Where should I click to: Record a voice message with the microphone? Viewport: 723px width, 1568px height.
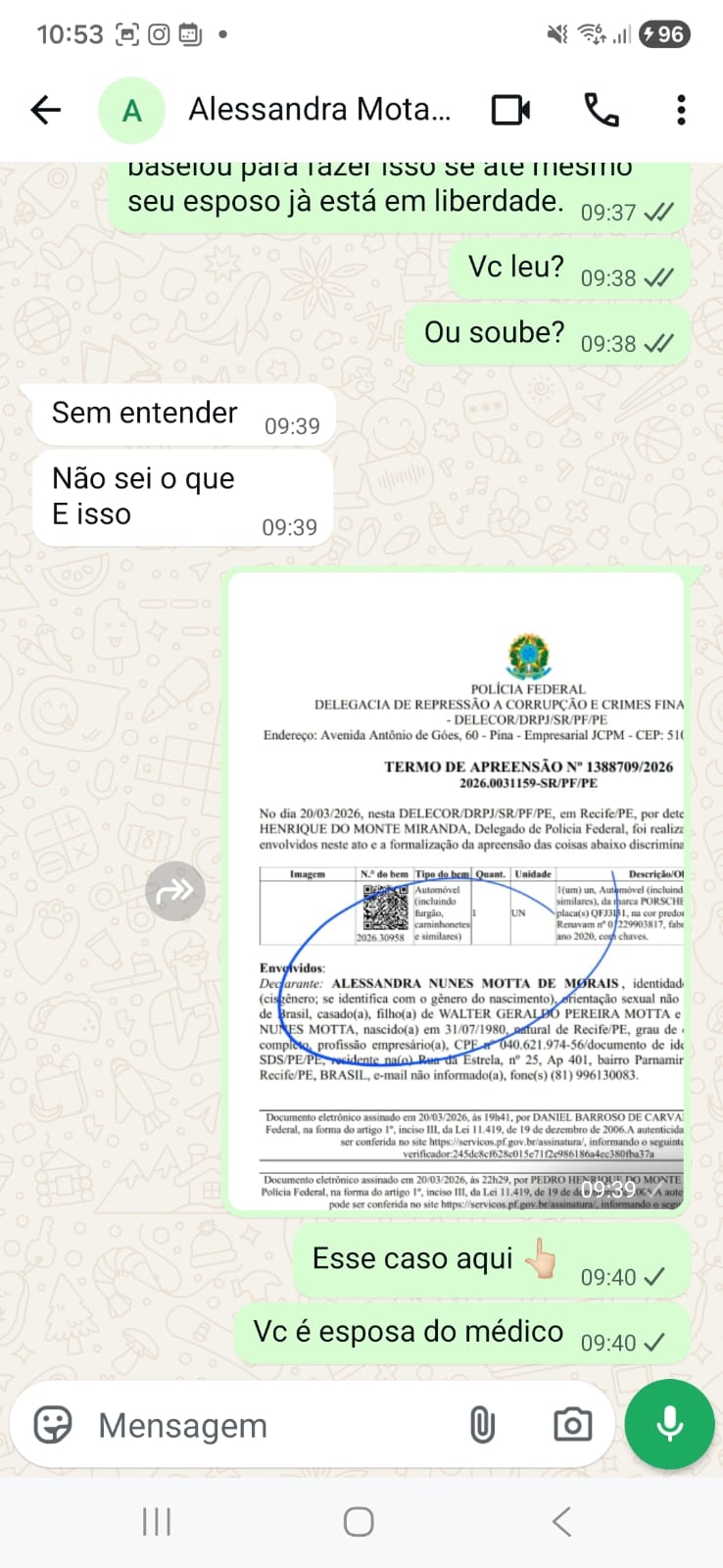click(x=670, y=1425)
